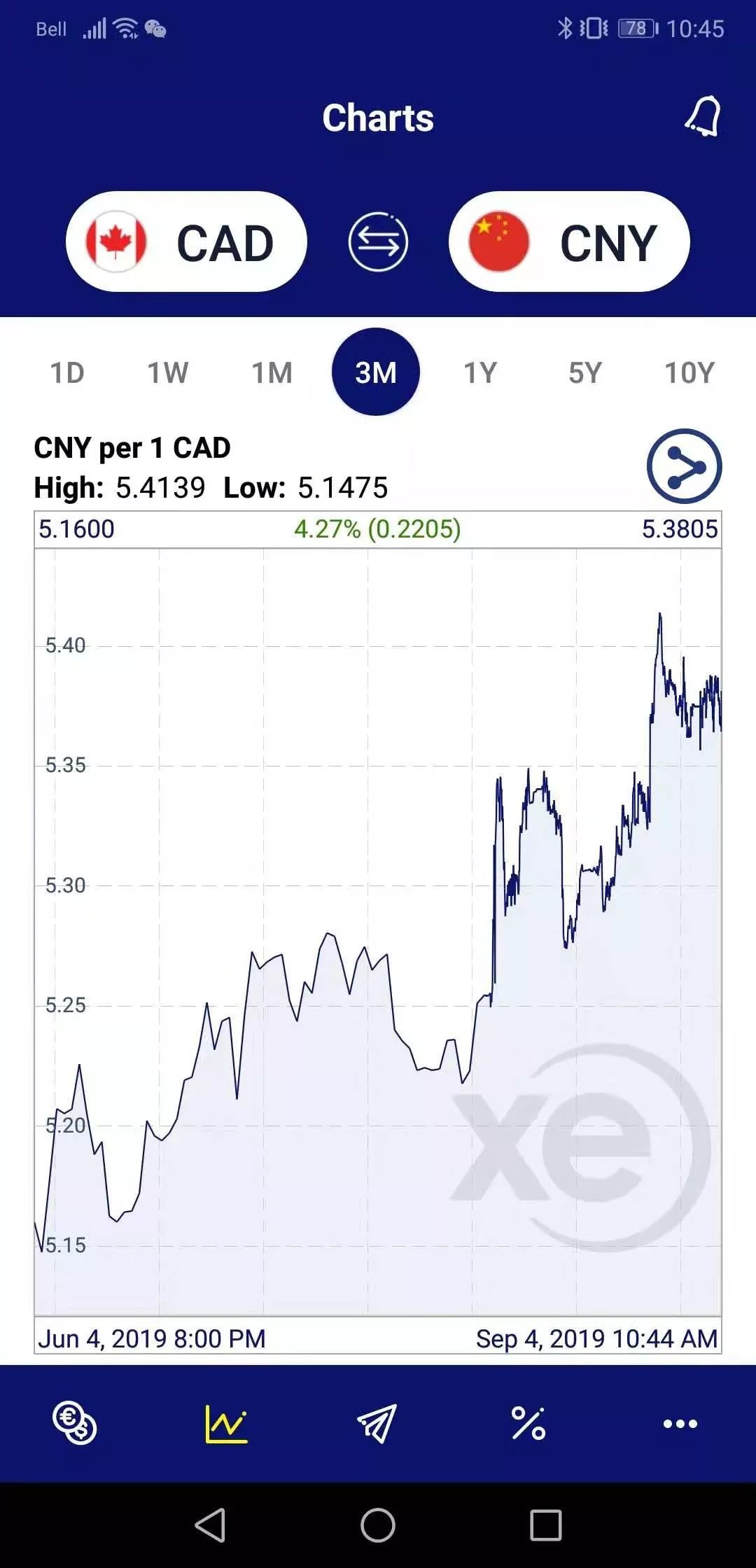Switch chart range to 1W

tap(167, 373)
